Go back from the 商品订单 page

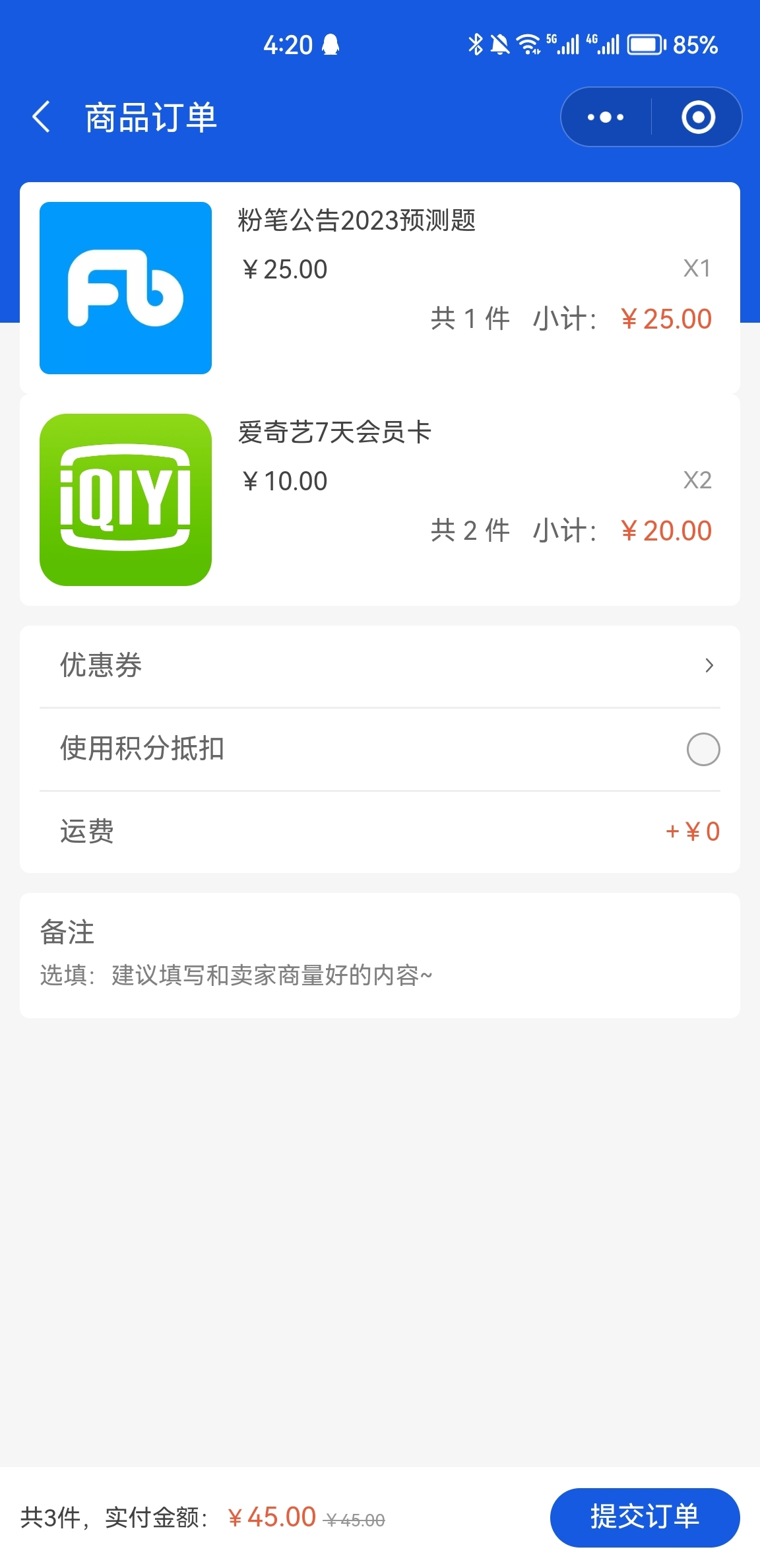pos(42,117)
